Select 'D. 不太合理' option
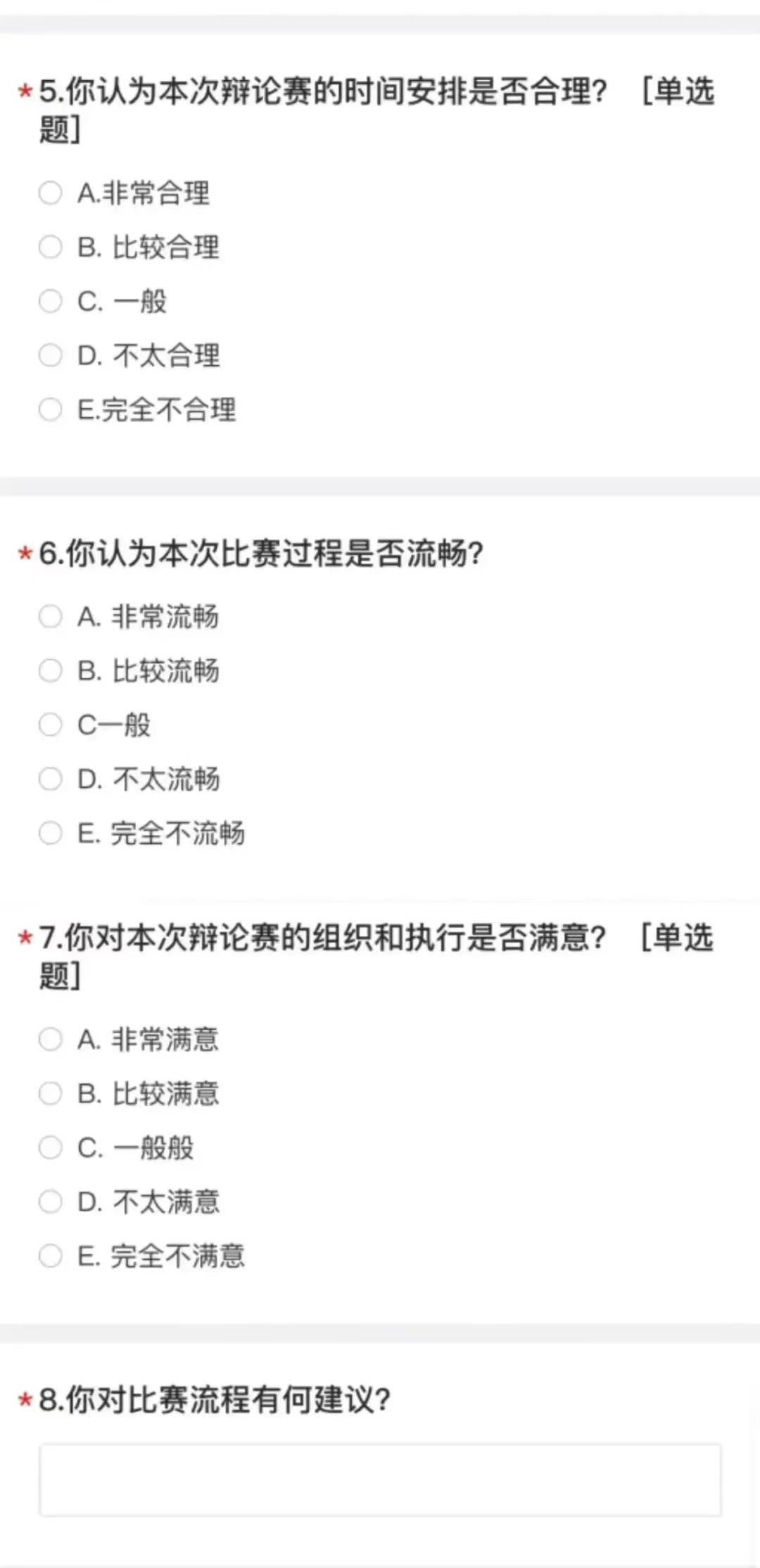The height and width of the screenshot is (1568, 760). pyautogui.click(x=51, y=355)
